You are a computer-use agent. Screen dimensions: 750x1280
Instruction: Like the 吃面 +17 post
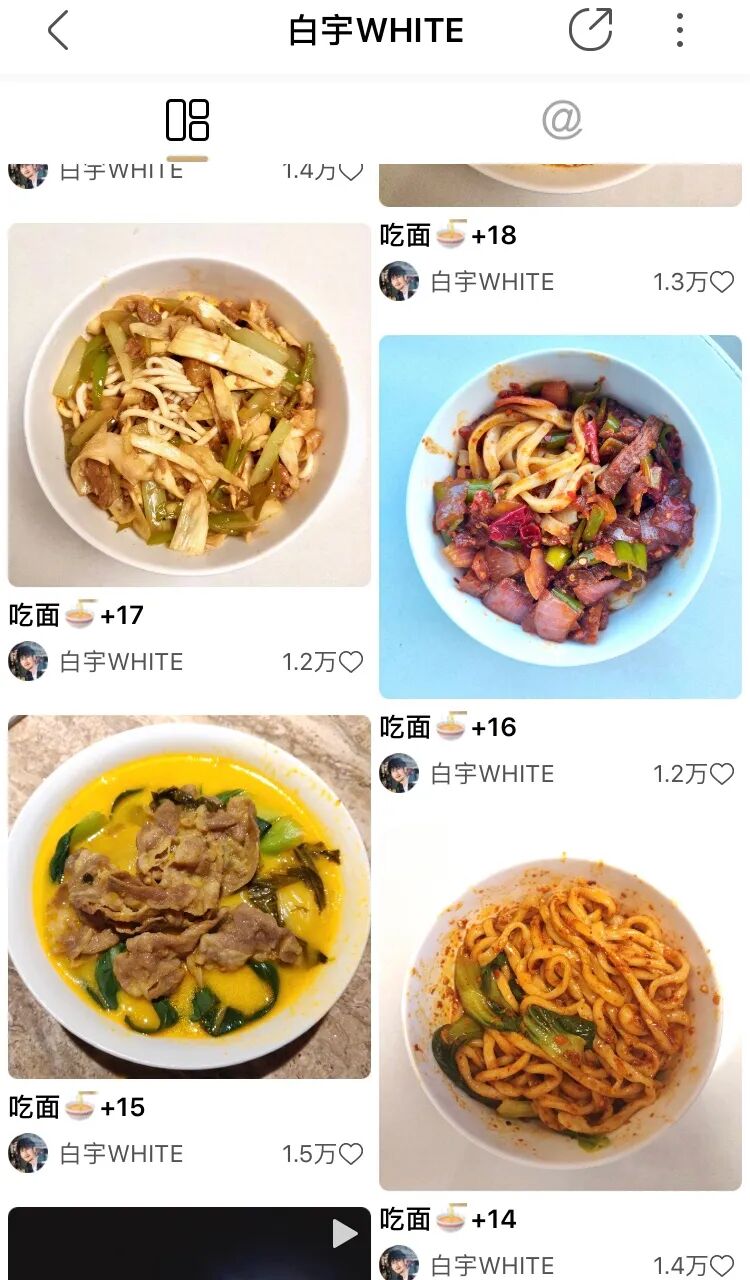tap(351, 662)
